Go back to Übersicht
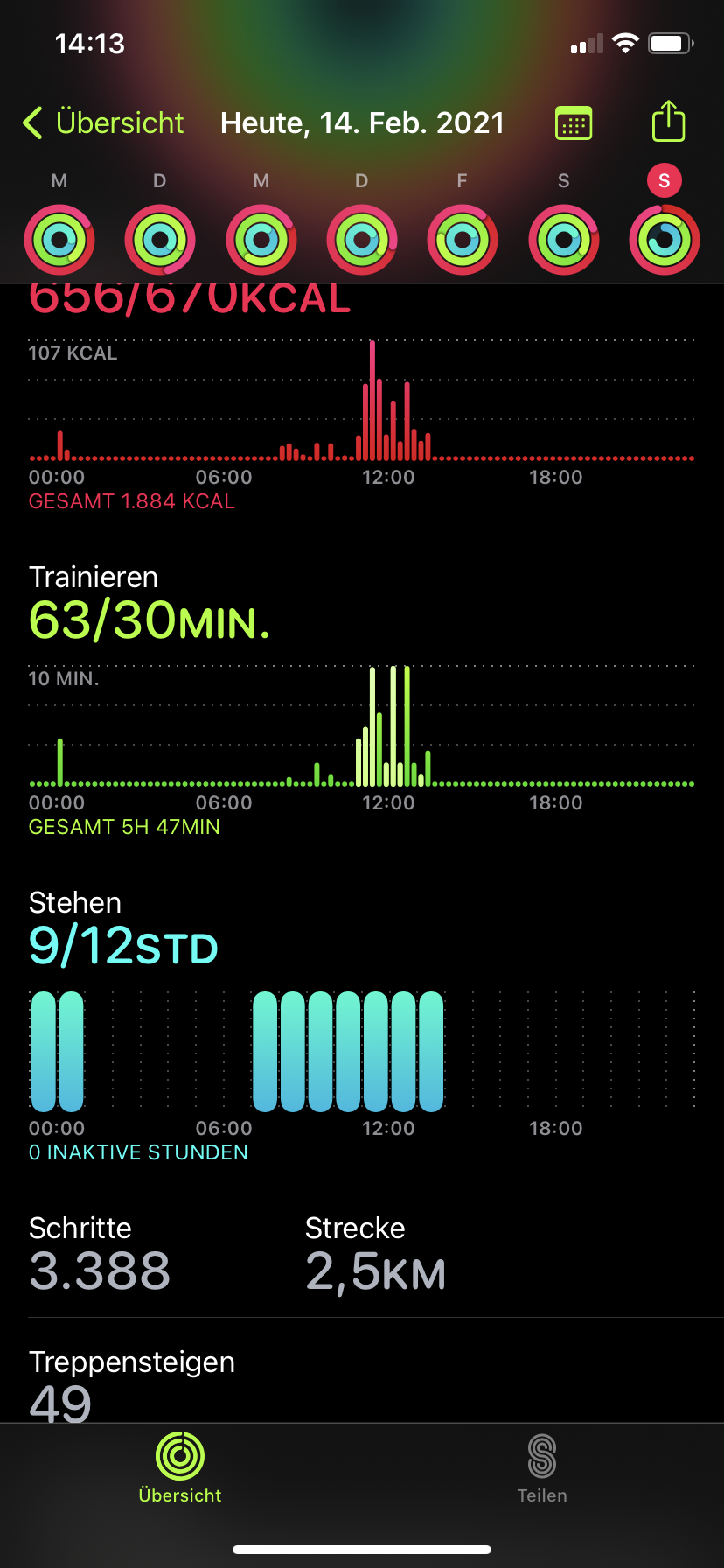The width and height of the screenshot is (724, 1568). click(103, 122)
